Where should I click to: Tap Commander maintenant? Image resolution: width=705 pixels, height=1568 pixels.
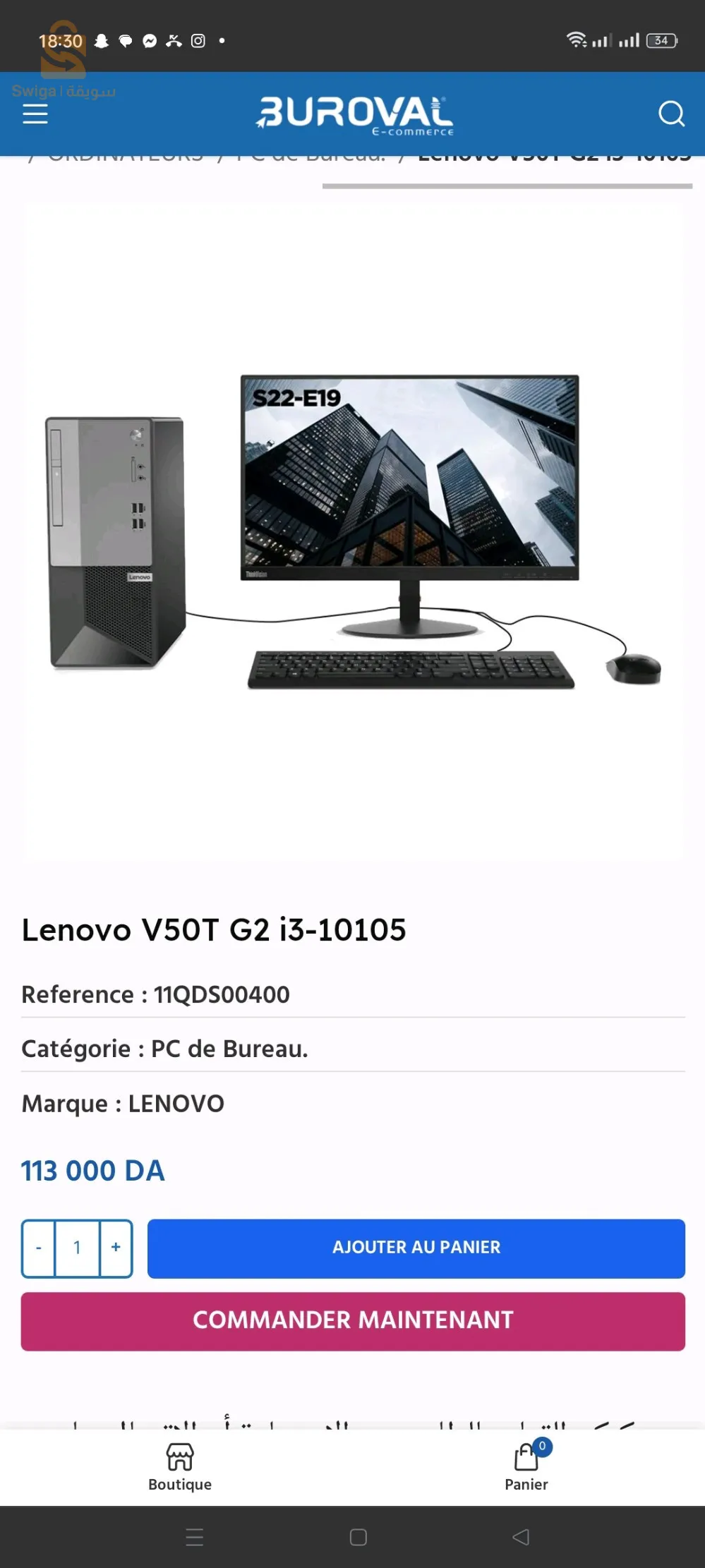tap(353, 1321)
